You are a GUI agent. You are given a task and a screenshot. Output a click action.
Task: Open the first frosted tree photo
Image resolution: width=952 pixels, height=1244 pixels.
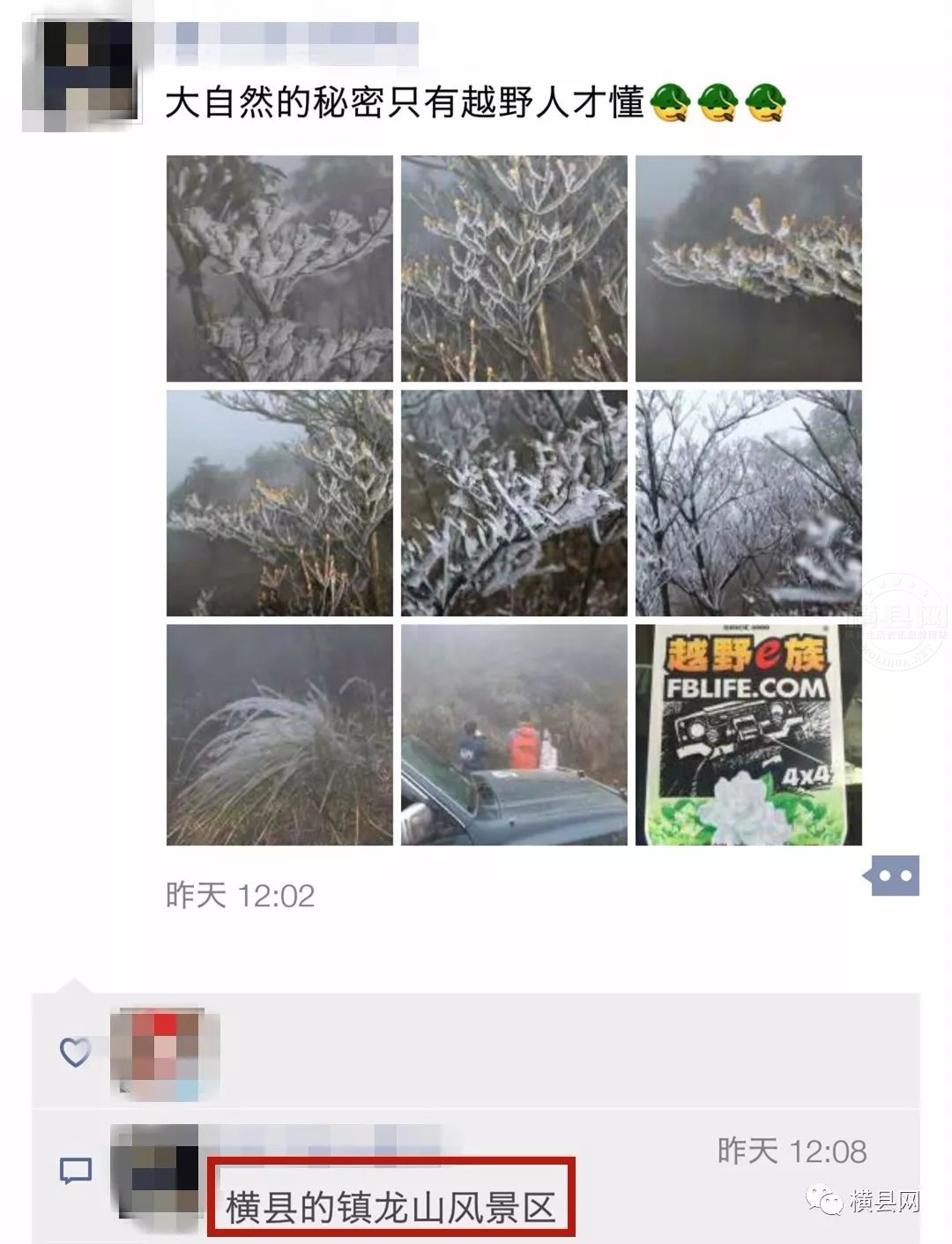tap(279, 268)
